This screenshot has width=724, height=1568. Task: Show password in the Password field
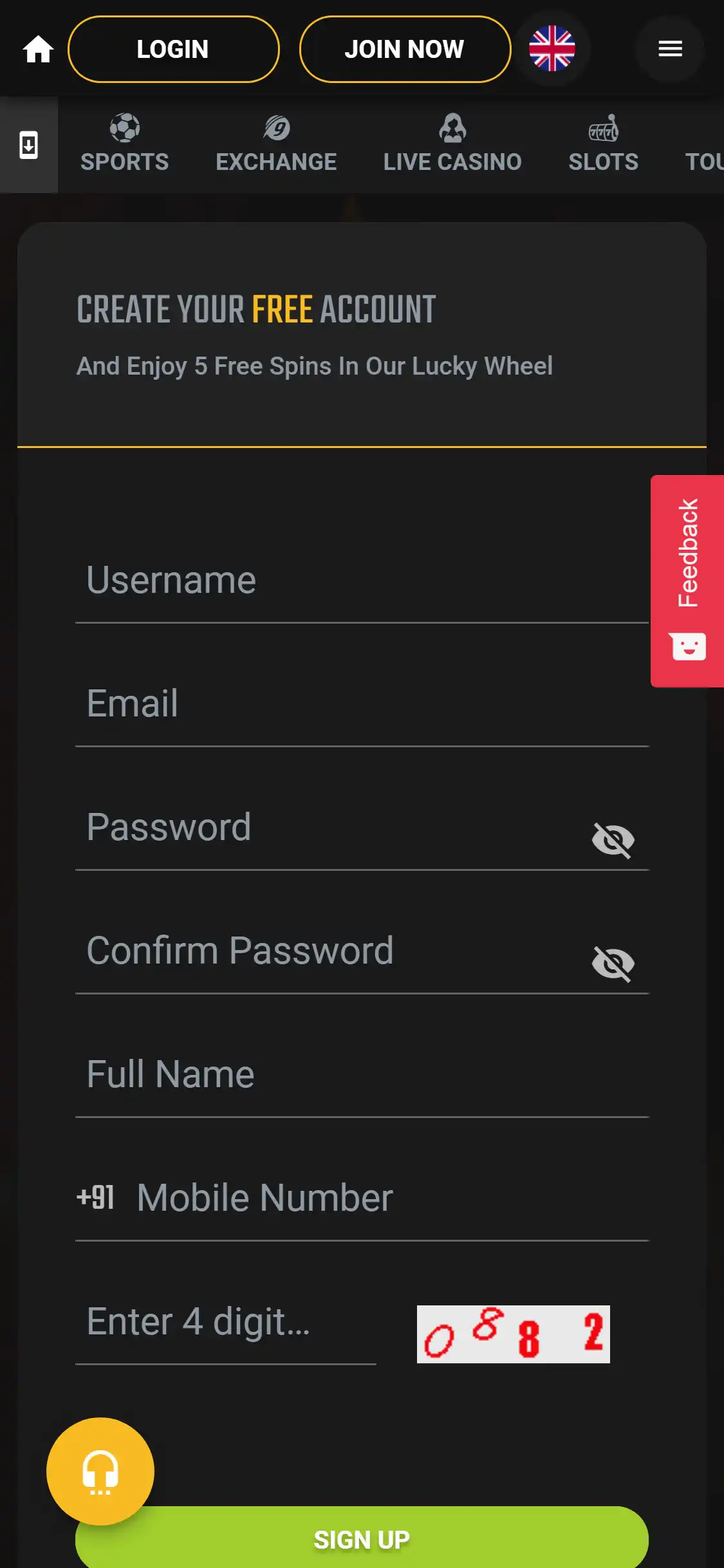pyautogui.click(x=613, y=839)
